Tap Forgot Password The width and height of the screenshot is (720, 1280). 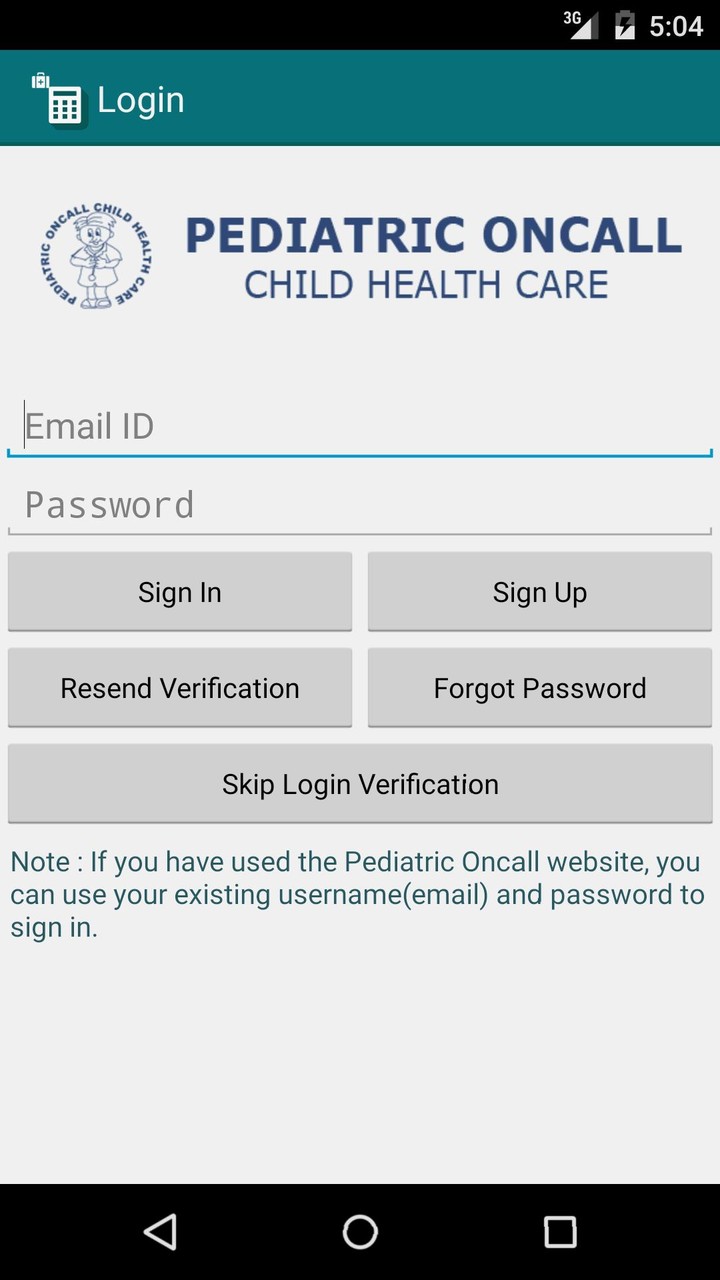point(540,688)
